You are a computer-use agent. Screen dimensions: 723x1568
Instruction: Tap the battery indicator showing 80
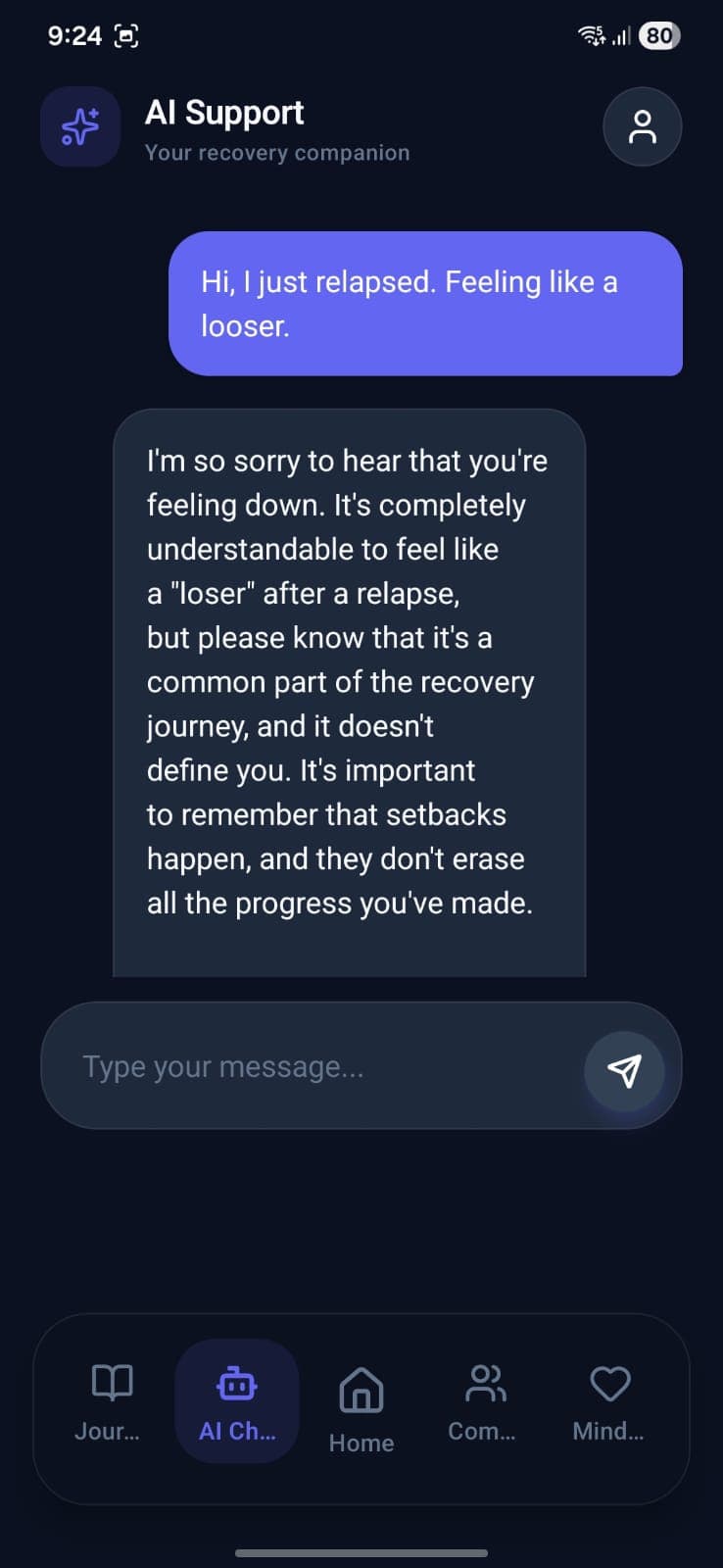(x=658, y=35)
